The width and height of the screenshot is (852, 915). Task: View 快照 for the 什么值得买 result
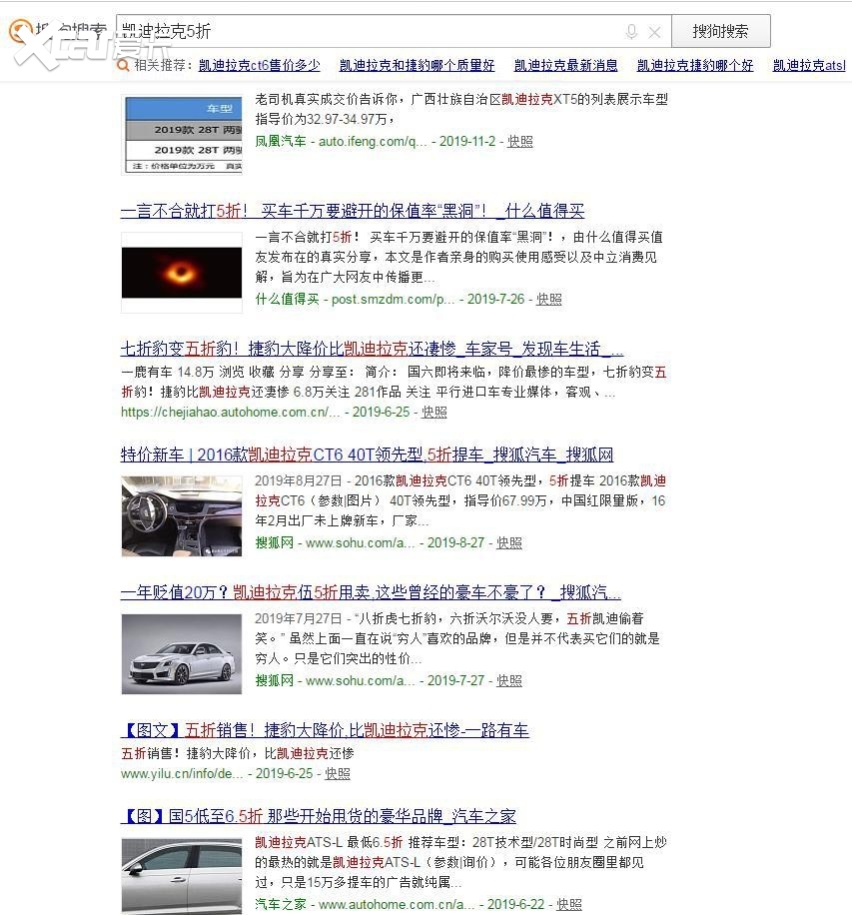coord(549,299)
